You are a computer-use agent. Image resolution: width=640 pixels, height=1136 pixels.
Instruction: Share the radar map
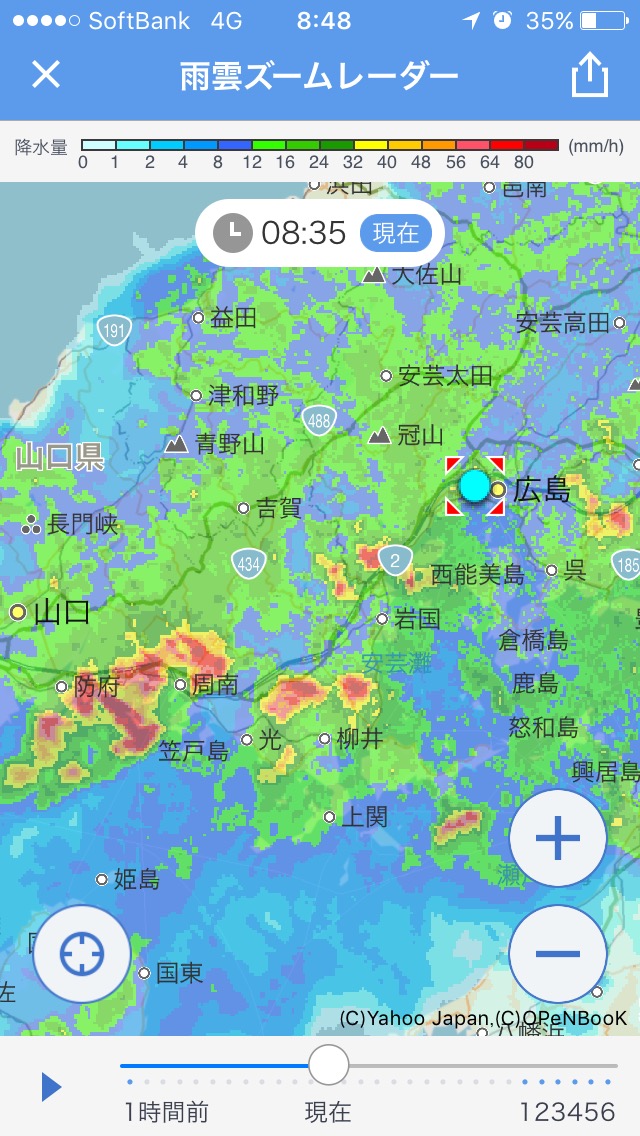pyautogui.click(x=590, y=75)
